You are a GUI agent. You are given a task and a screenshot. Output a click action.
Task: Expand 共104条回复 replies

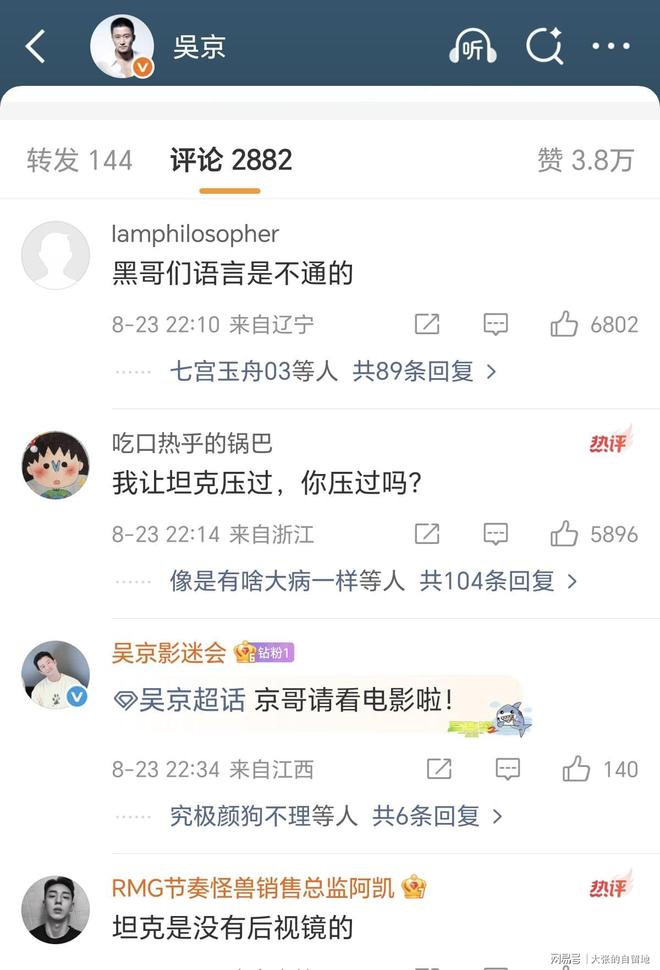tap(497, 581)
